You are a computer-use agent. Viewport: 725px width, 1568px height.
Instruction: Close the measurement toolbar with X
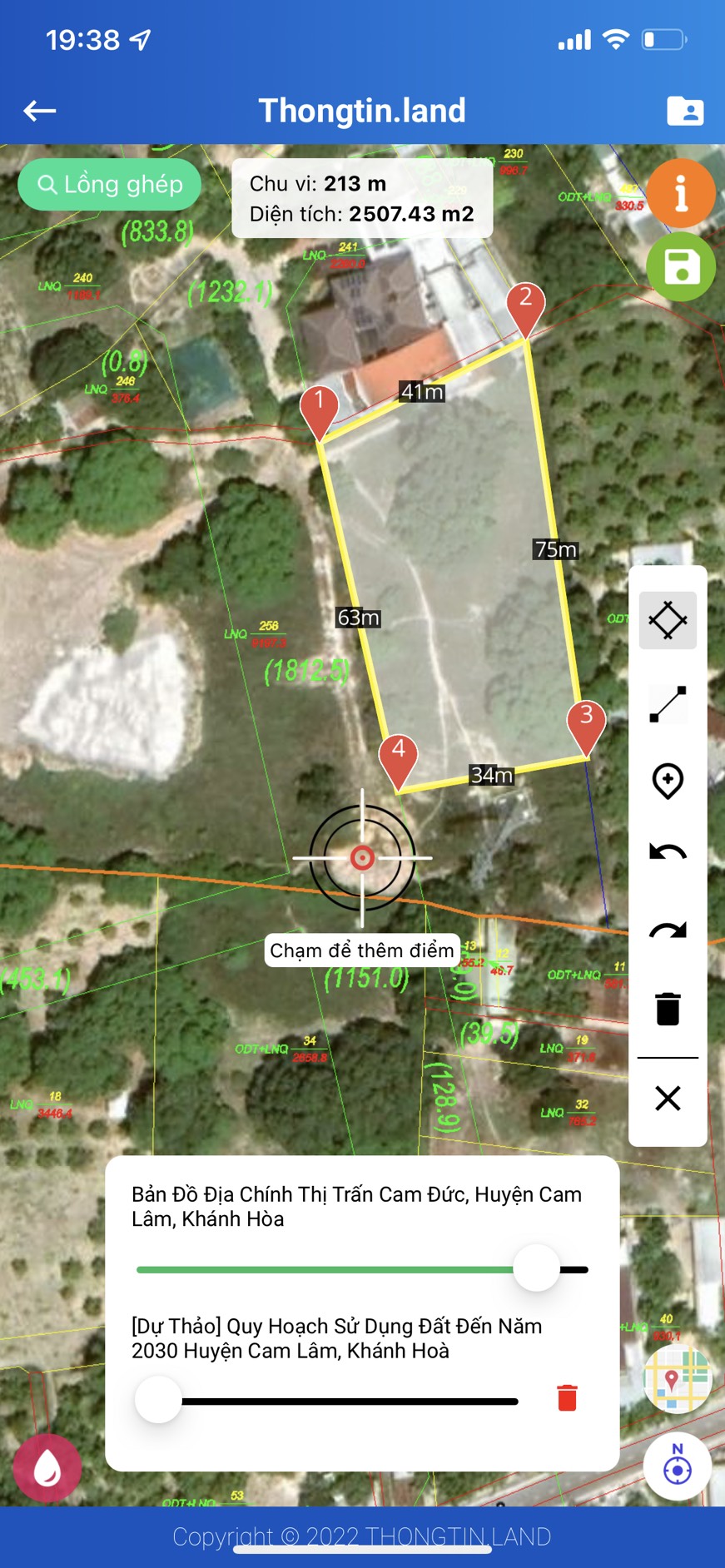coord(668,1099)
